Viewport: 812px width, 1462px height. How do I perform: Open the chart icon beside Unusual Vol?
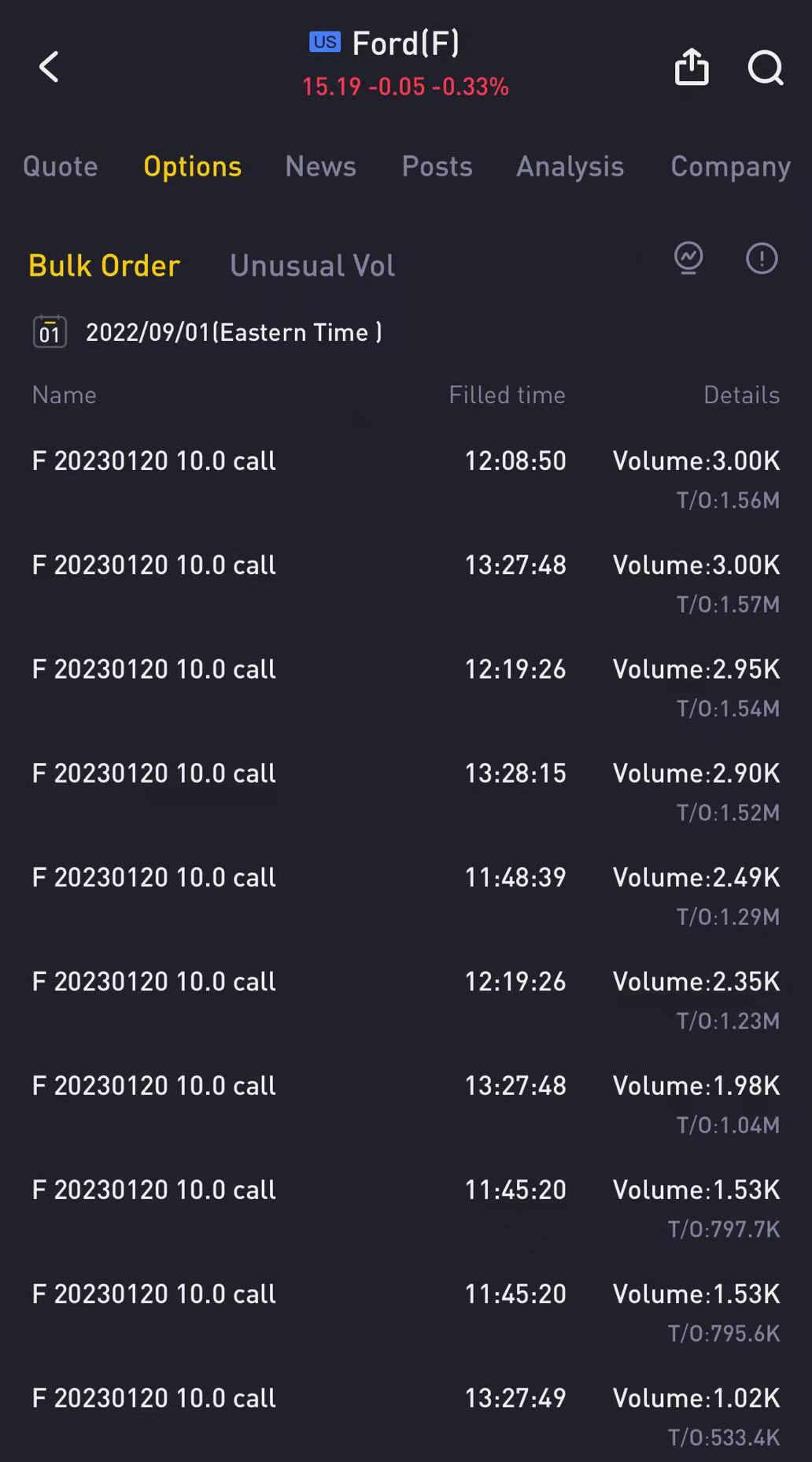(688, 258)
